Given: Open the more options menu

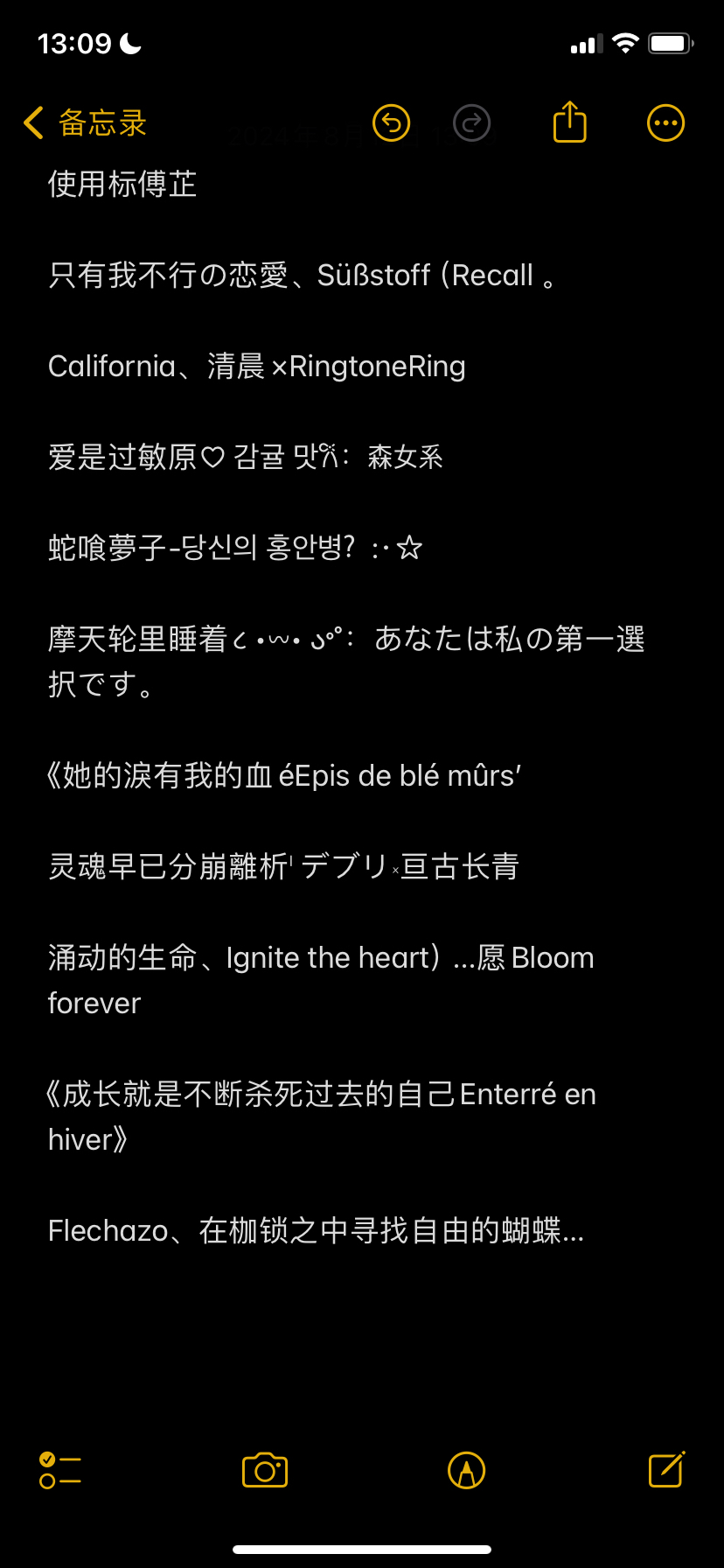Looking at the screenshot, I should click(x=665, y=123).
